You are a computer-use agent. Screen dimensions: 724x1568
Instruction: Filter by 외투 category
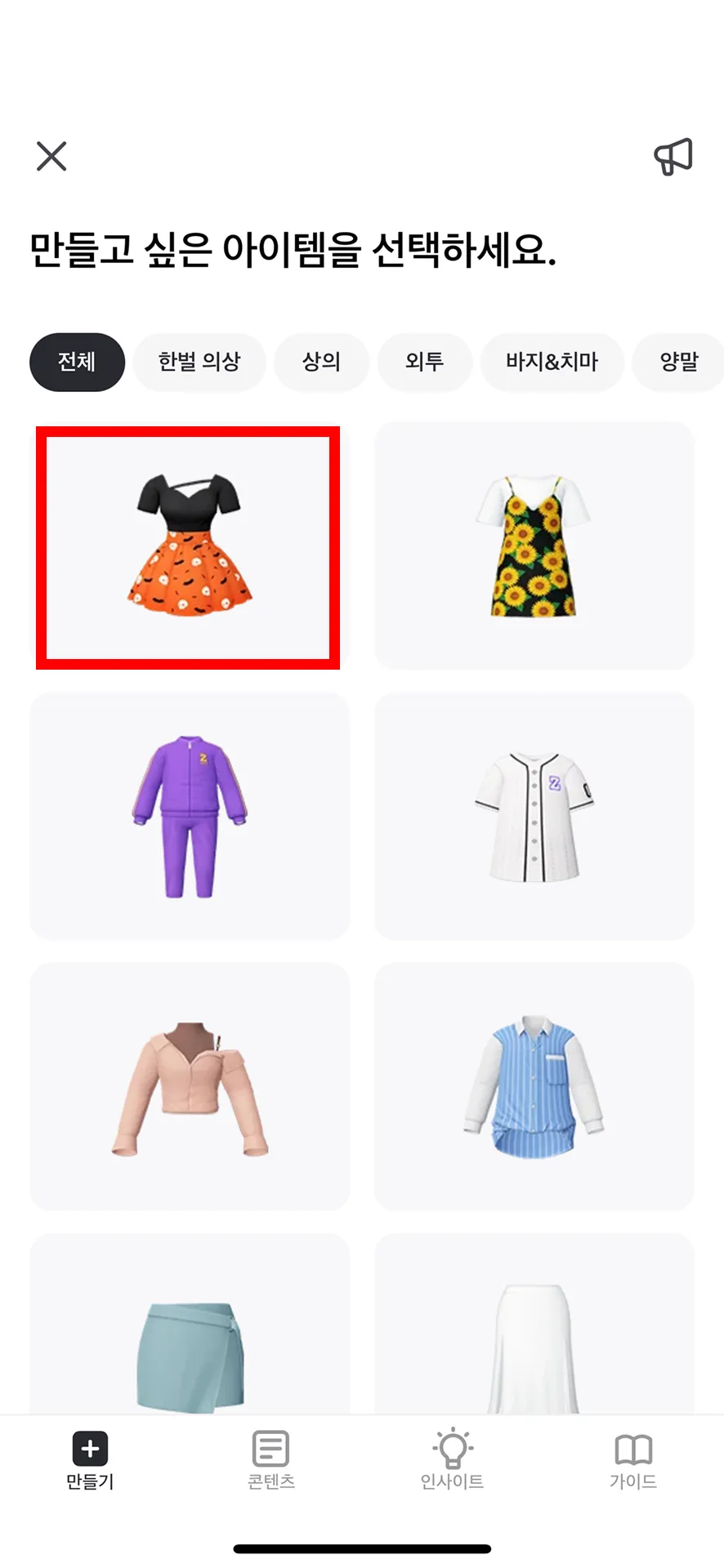[x=425, y=362]
